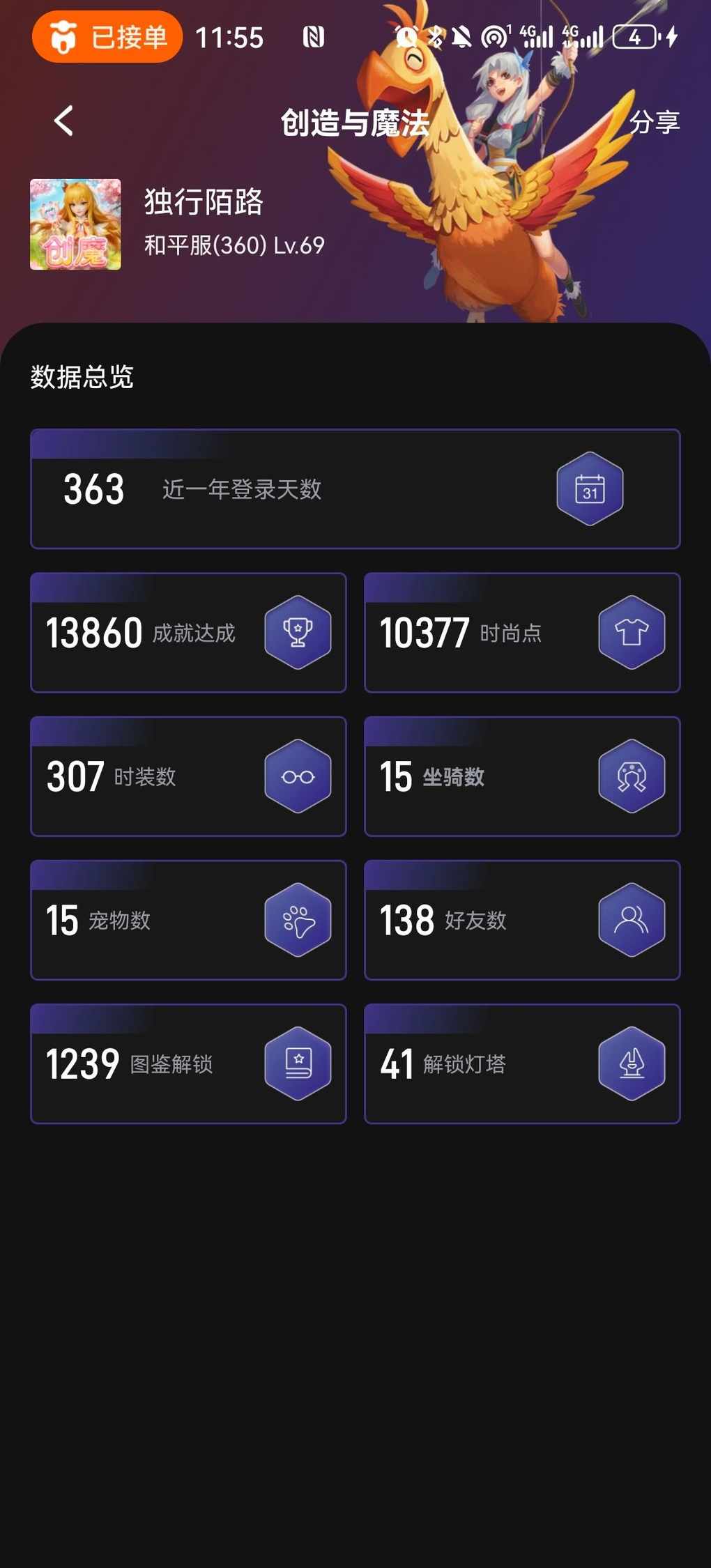Share this game data via 分享
This screenshot has height=1568, width=711.
tap(654, 122)
